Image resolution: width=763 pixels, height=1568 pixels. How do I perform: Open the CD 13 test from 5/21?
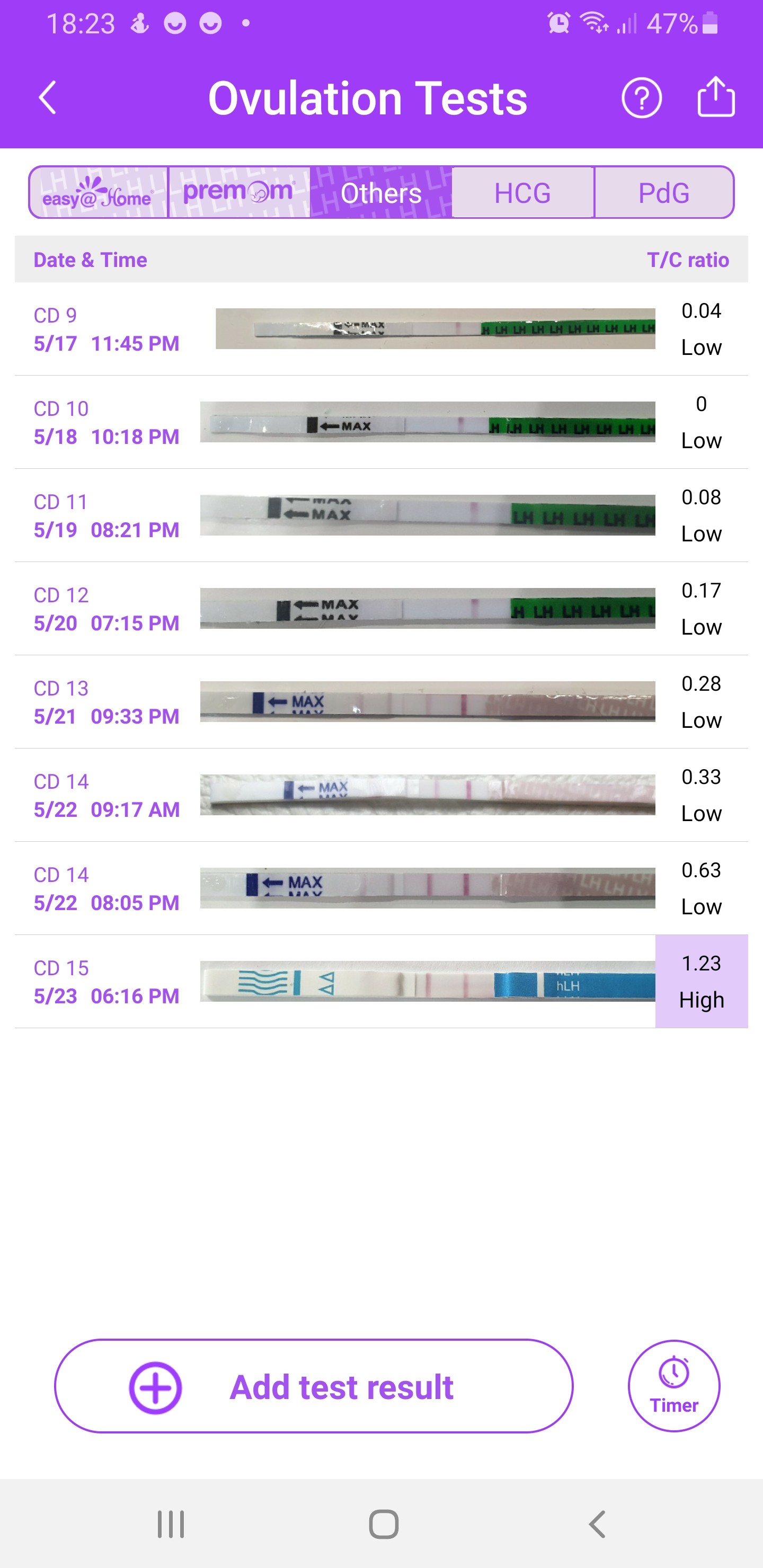point(381,702)
